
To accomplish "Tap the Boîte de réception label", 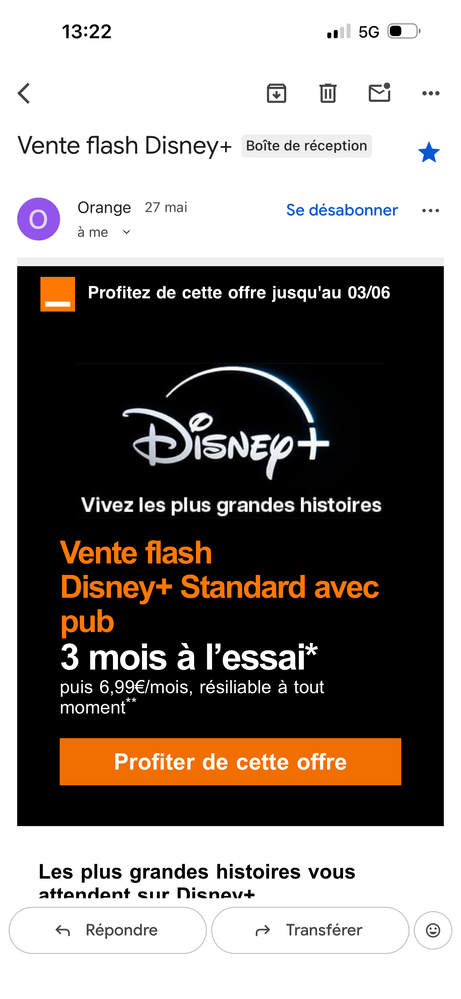I will coord(306,146).
